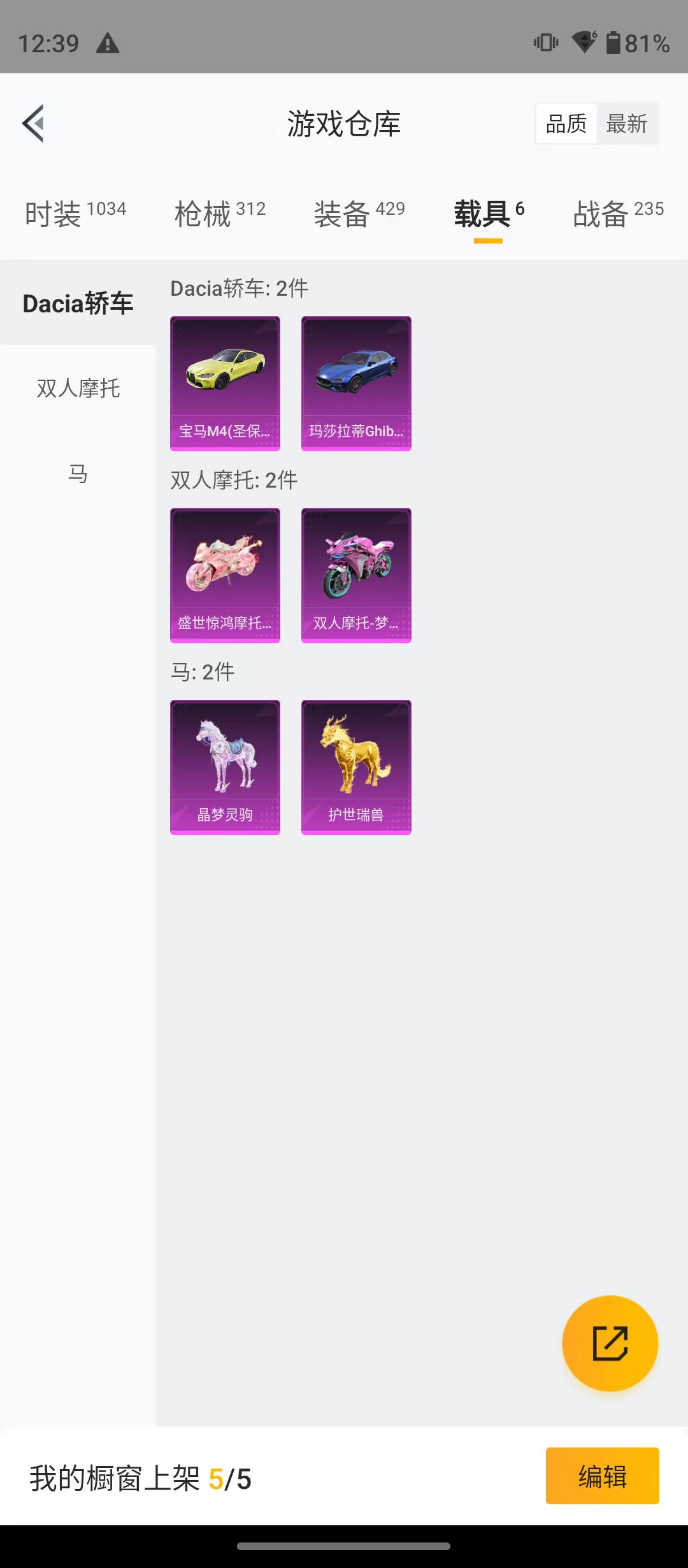Screen dimensions: 688x1568
Task: Select Dacia轿车 in the side list
Action: tap(78, 303)
